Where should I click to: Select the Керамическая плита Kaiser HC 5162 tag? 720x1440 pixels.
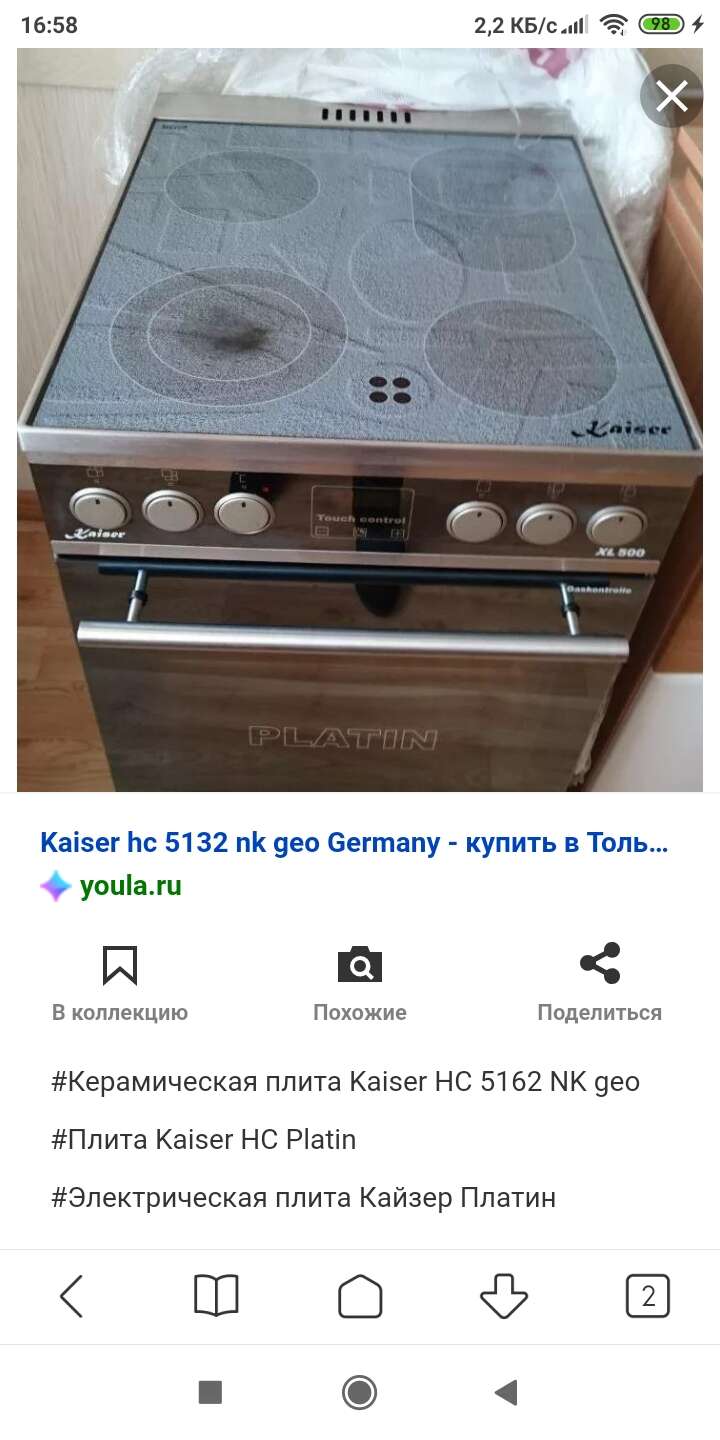tap(345, 1082)
